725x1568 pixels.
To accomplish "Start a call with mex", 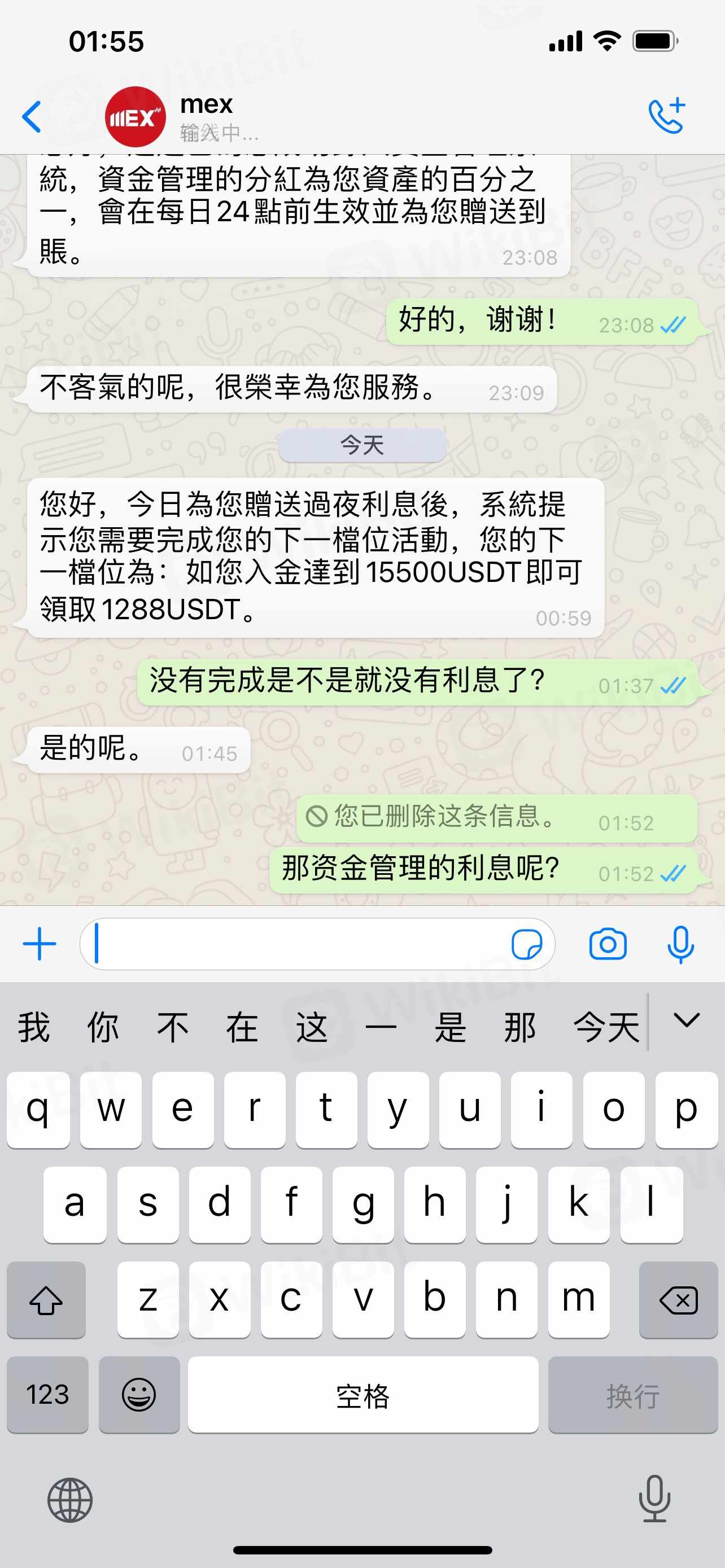I will [667, 116].
